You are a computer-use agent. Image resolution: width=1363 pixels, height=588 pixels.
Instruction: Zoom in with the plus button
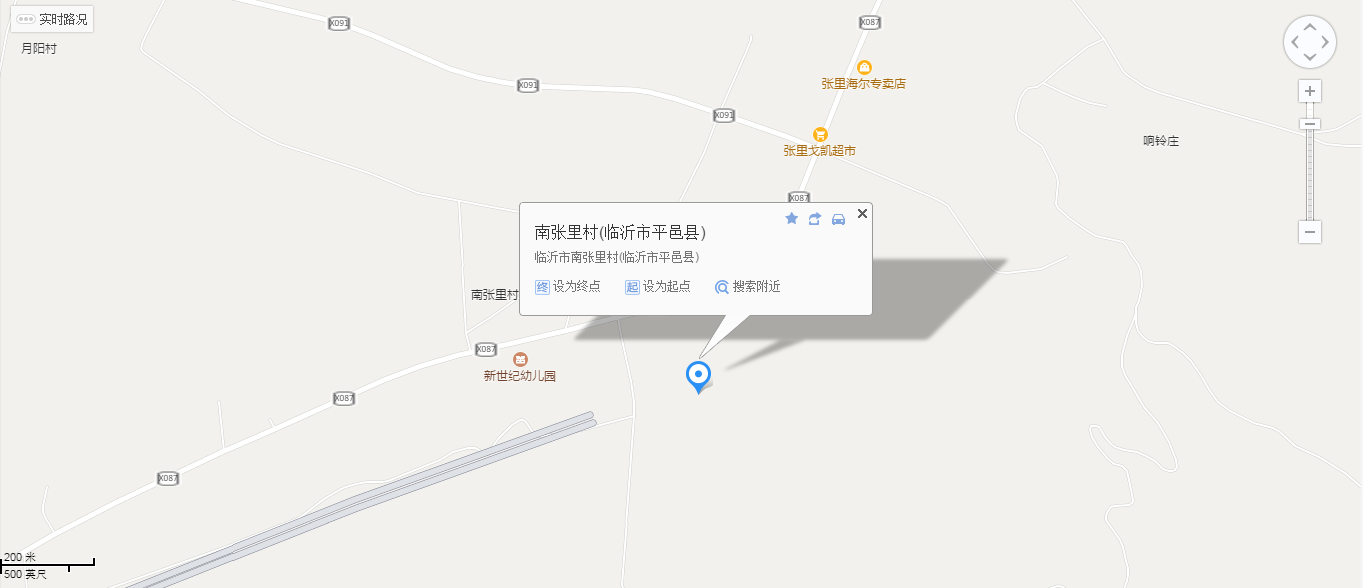point(1310,91)
